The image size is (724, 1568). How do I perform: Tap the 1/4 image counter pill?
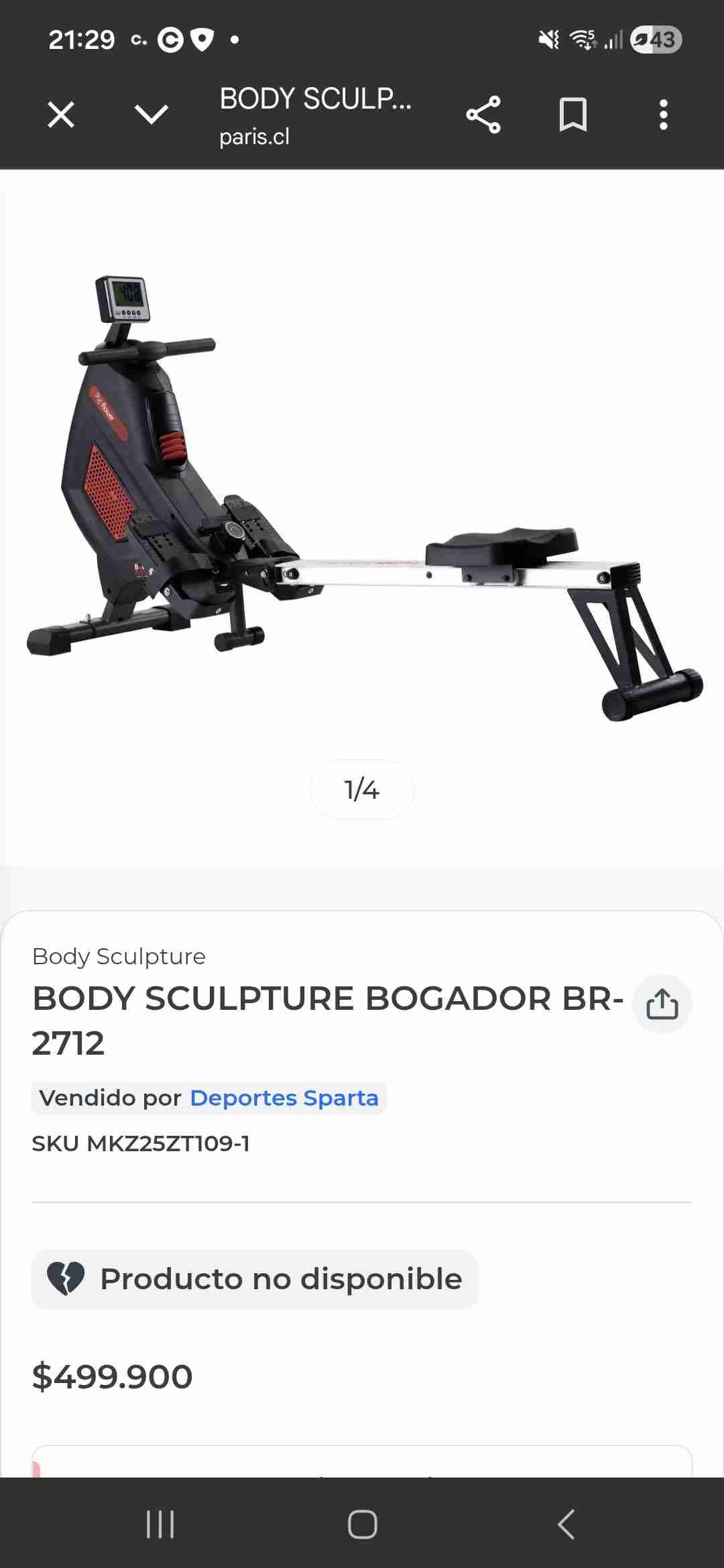(361, 790)
